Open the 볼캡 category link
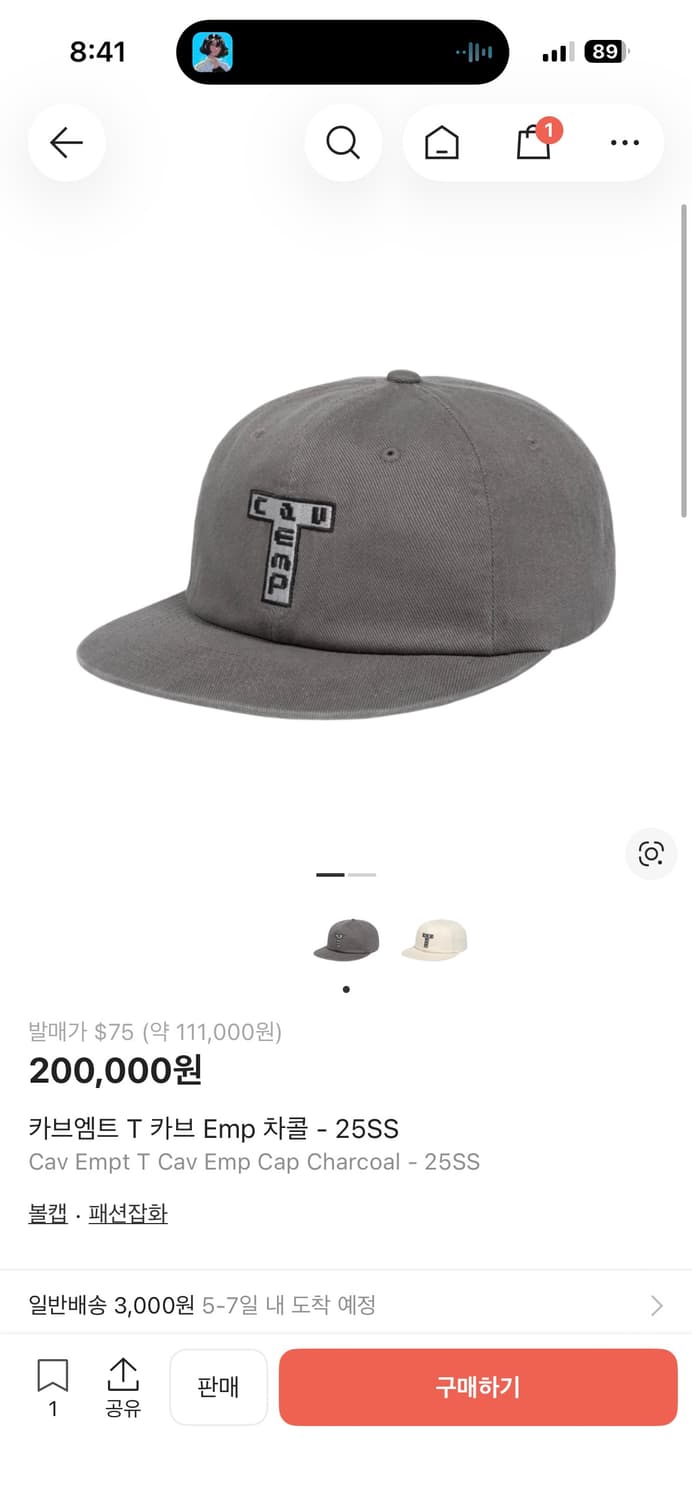The image size is (692, 1500). (48, 1214)
